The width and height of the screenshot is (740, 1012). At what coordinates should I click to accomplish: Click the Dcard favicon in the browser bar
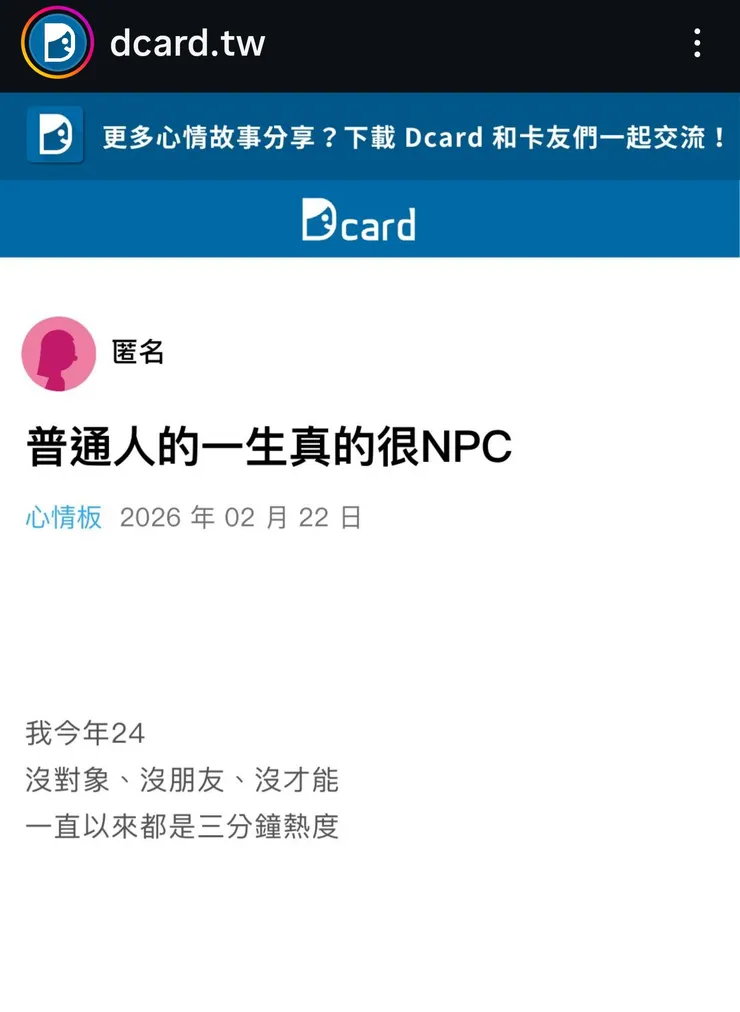[57, 43]
